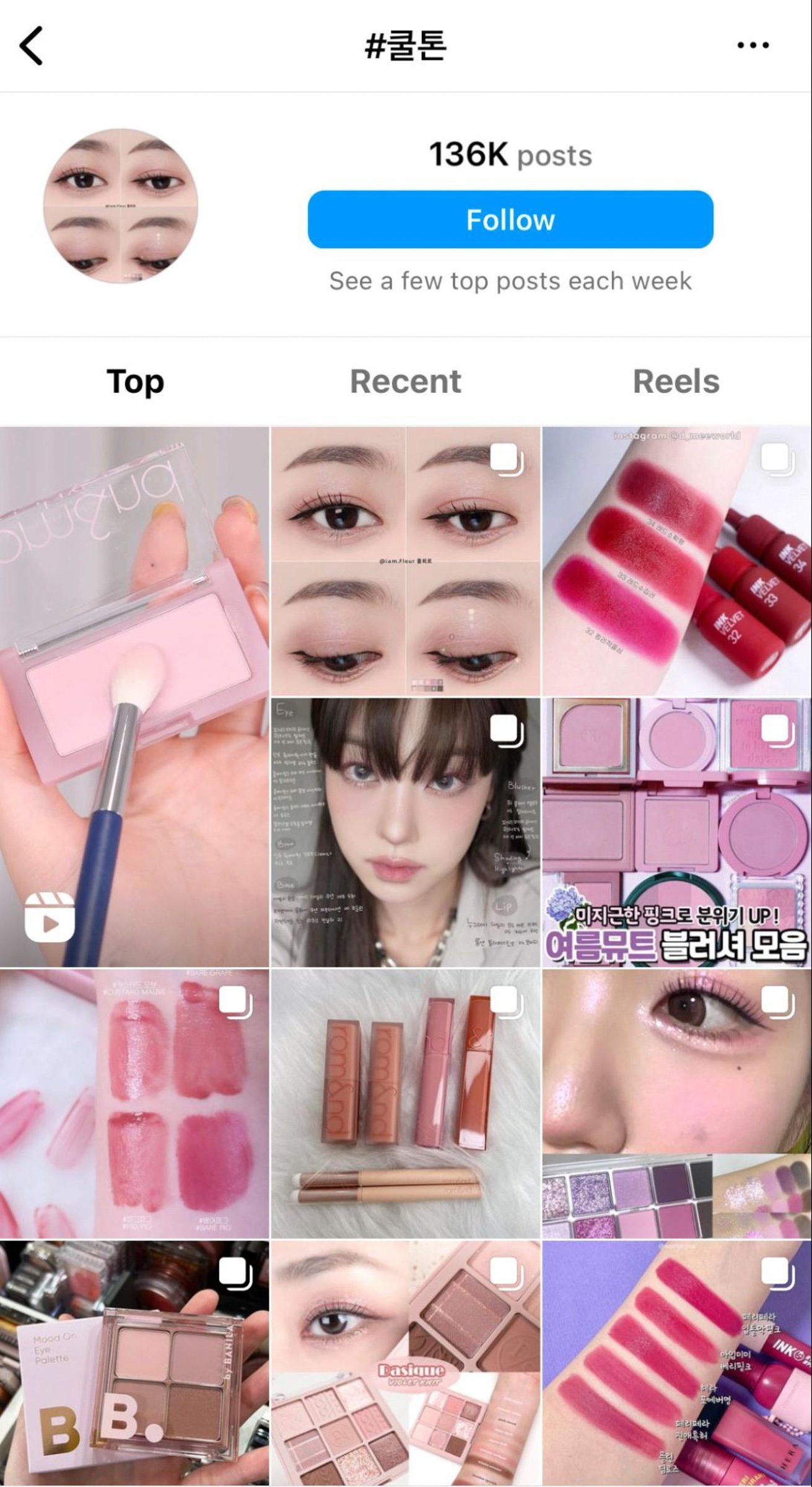Switch to the Recent tab
Viewport: 812px width, 1487px height.
[x=405, y=381]
